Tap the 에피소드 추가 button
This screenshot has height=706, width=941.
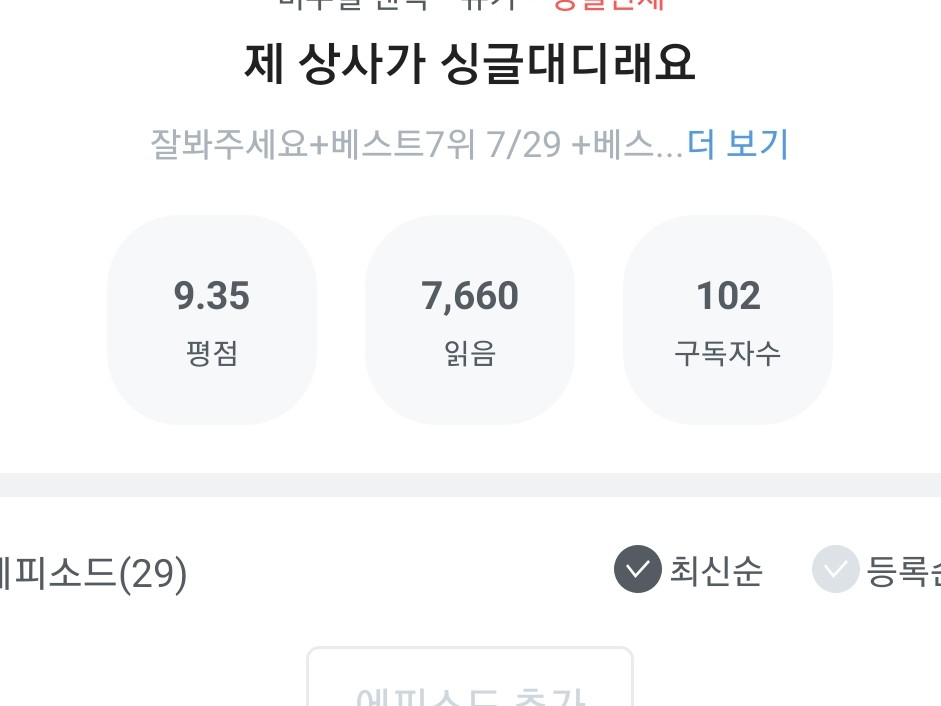(469, 685)
